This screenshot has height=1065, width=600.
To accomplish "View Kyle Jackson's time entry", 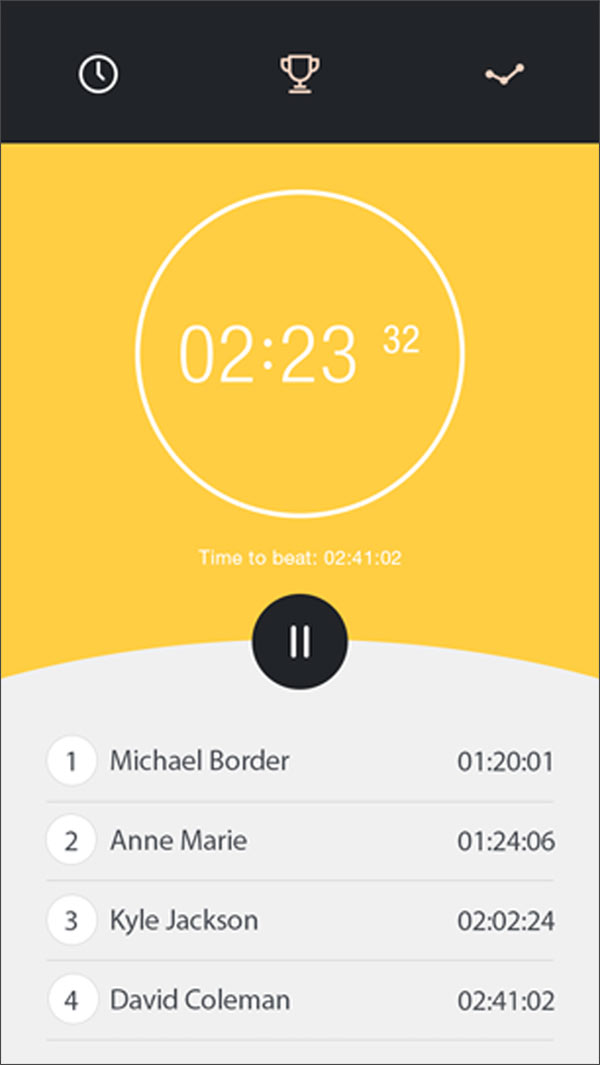I will coord(299,920).
